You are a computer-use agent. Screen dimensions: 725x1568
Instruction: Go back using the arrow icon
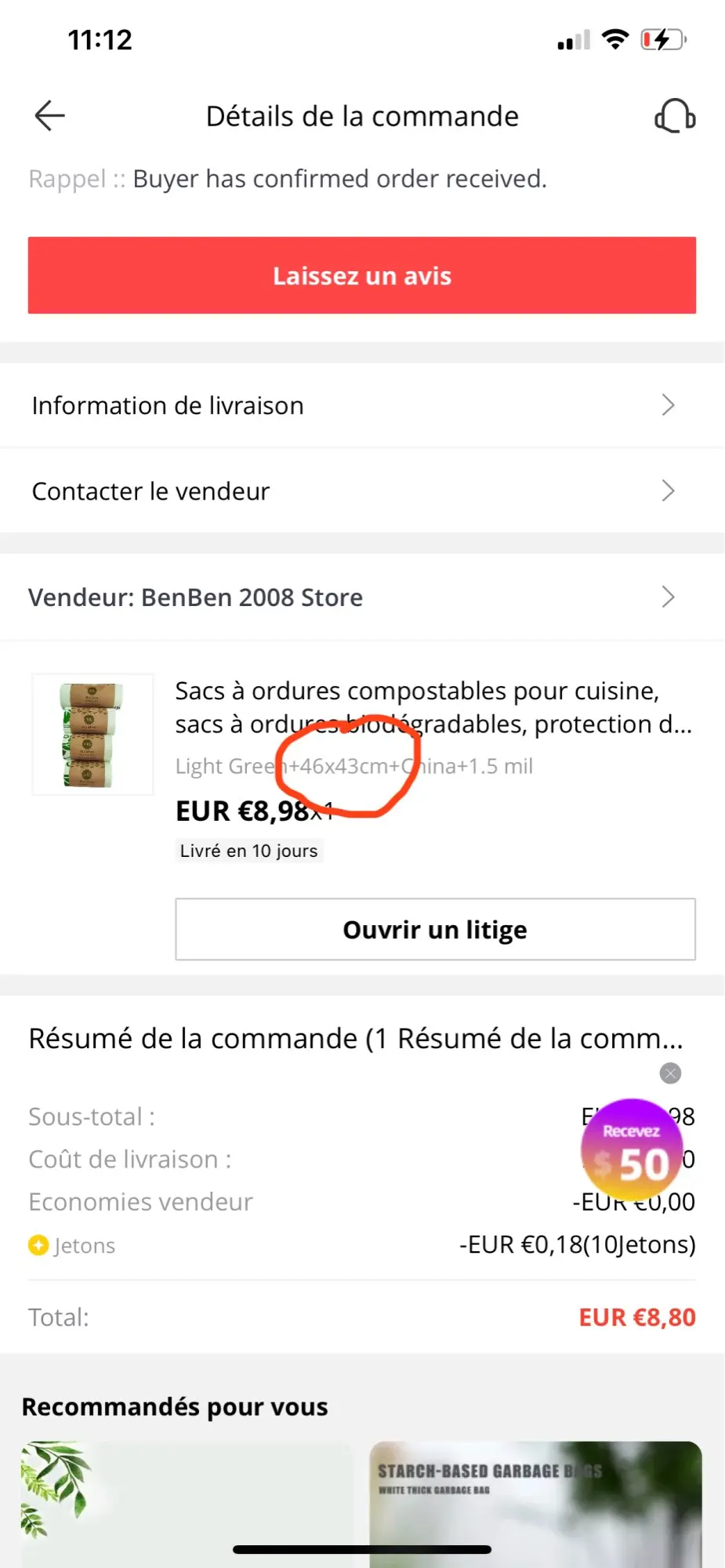click(49, 116)
